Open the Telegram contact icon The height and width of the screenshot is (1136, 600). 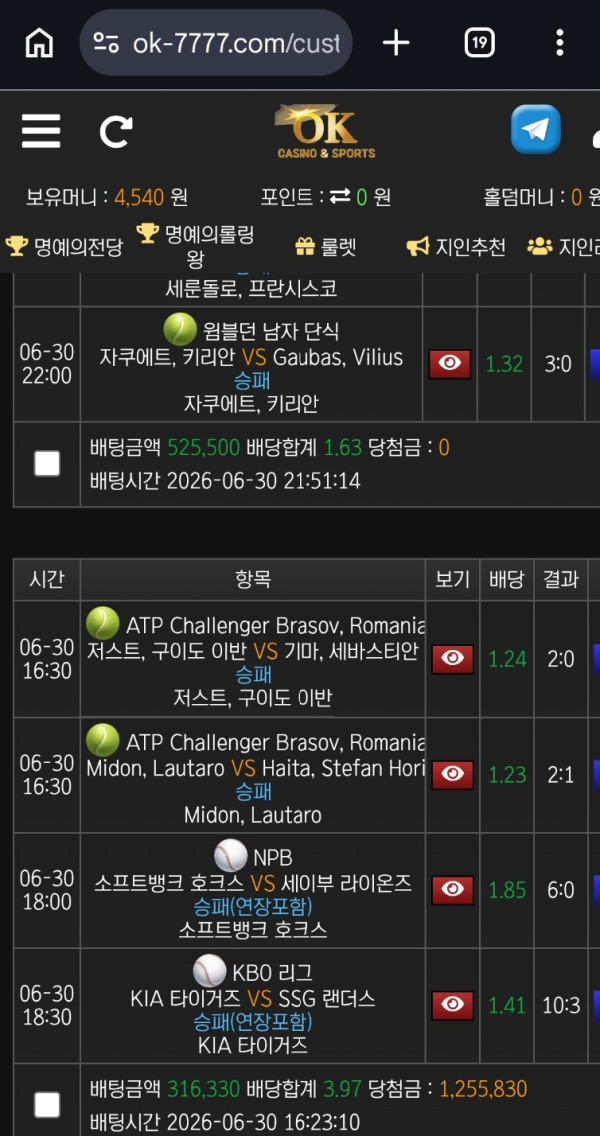[x=536, y=130]
